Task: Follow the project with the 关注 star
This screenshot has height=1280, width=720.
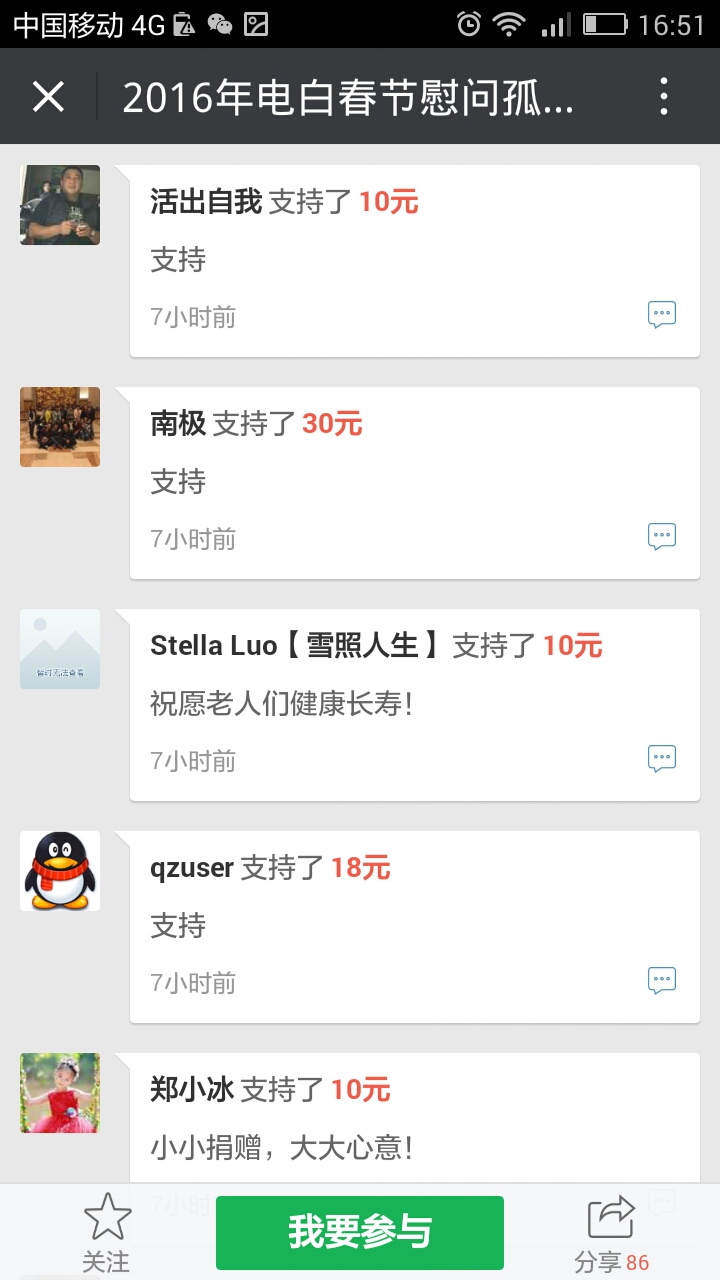Action: 106,1232
